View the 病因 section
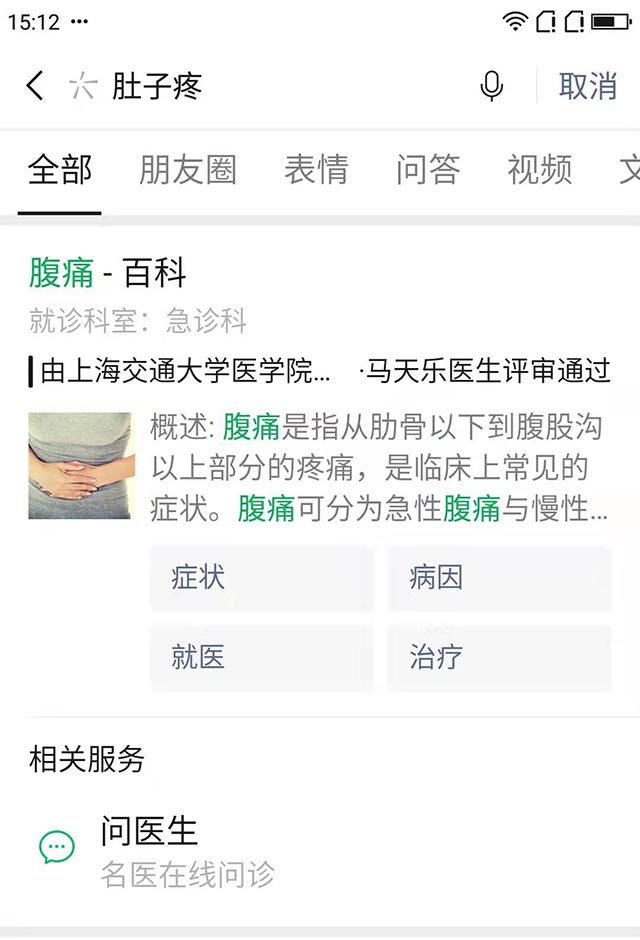640x940 pixels. 499,578
